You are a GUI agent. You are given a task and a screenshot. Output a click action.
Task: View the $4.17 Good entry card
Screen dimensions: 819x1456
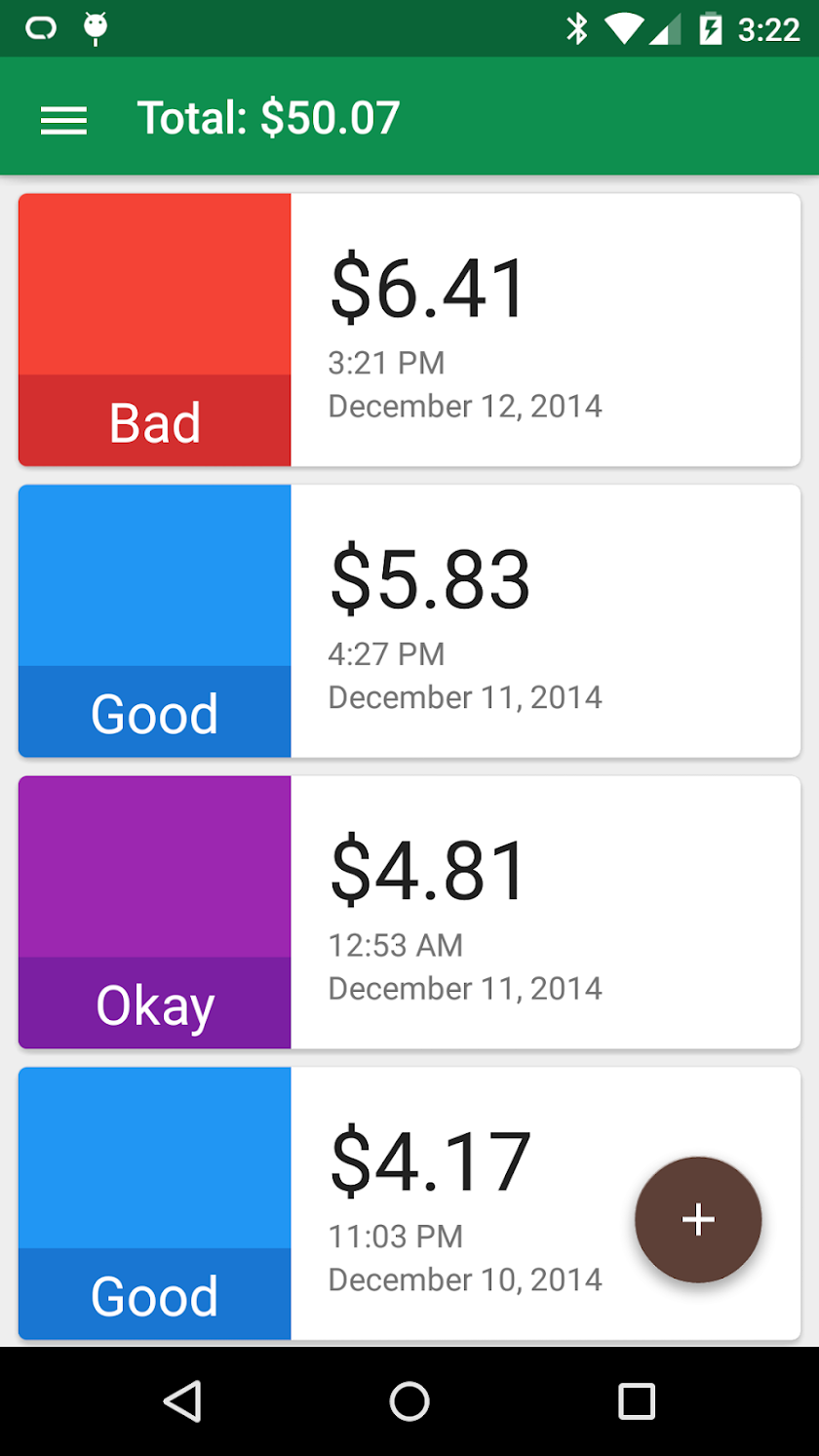(x=409, y=1202)
